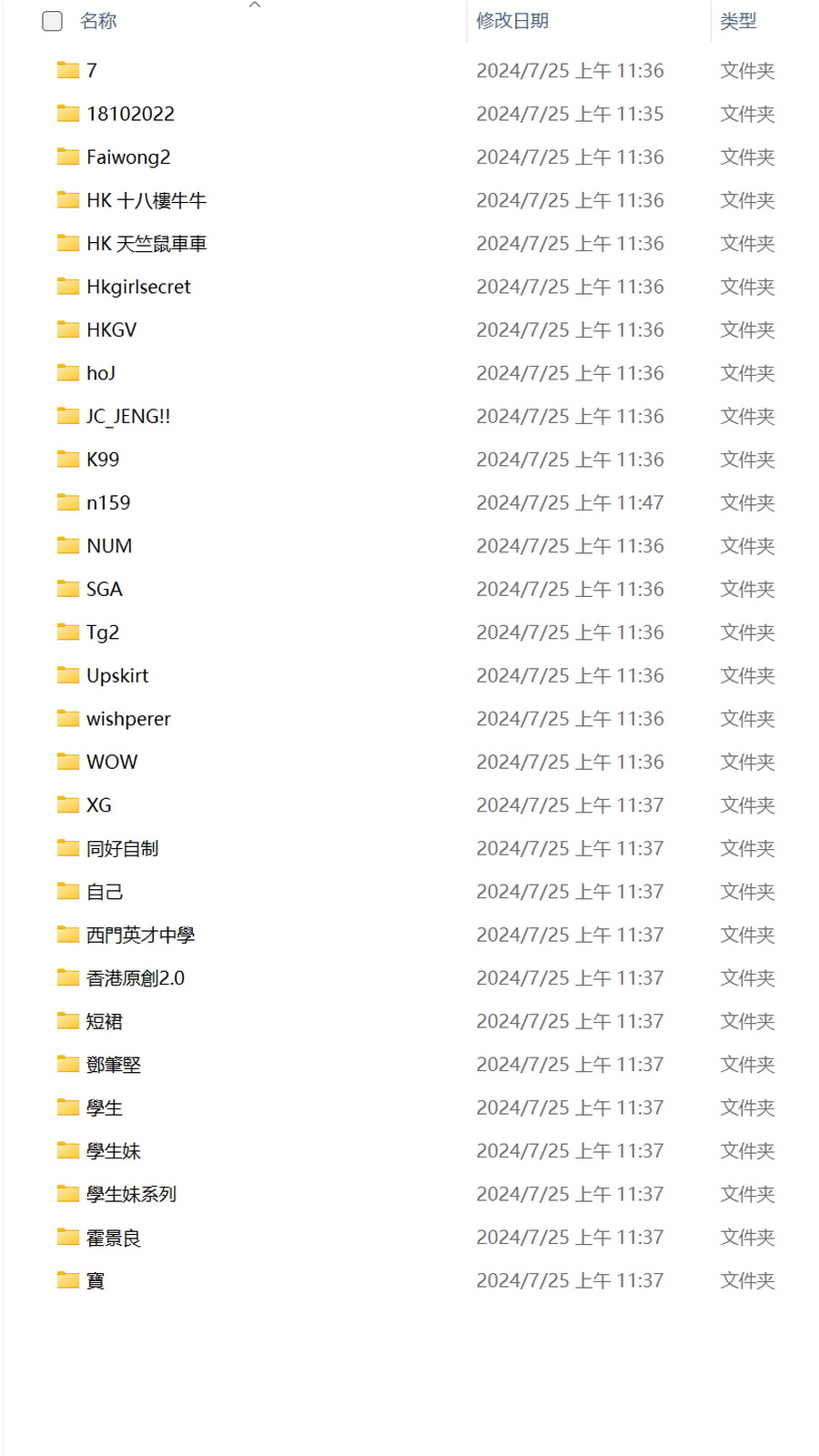Sort folders by 修改日期 column
819x1456 pixels.
click(512, 21)
